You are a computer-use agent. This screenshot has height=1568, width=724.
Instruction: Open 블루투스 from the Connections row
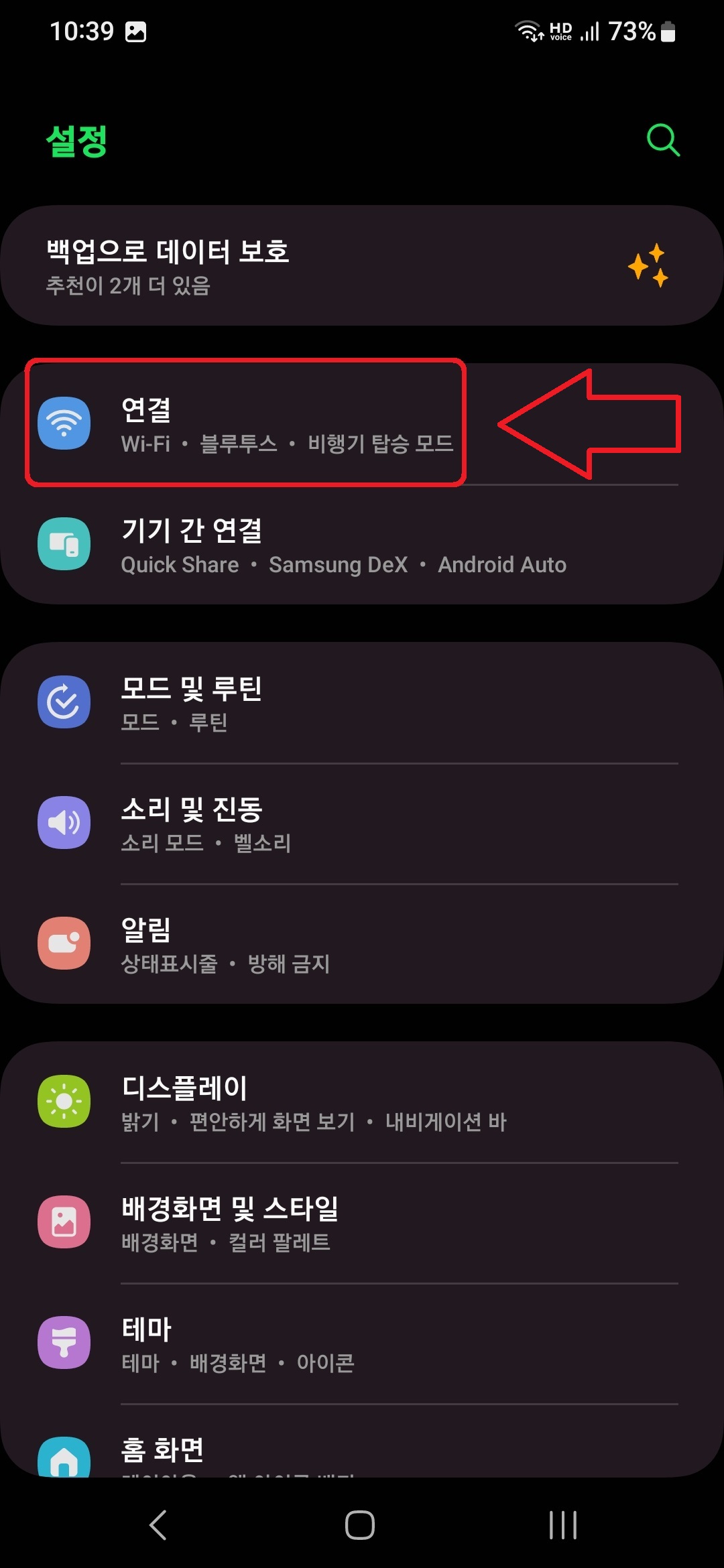tap(238, 444)
